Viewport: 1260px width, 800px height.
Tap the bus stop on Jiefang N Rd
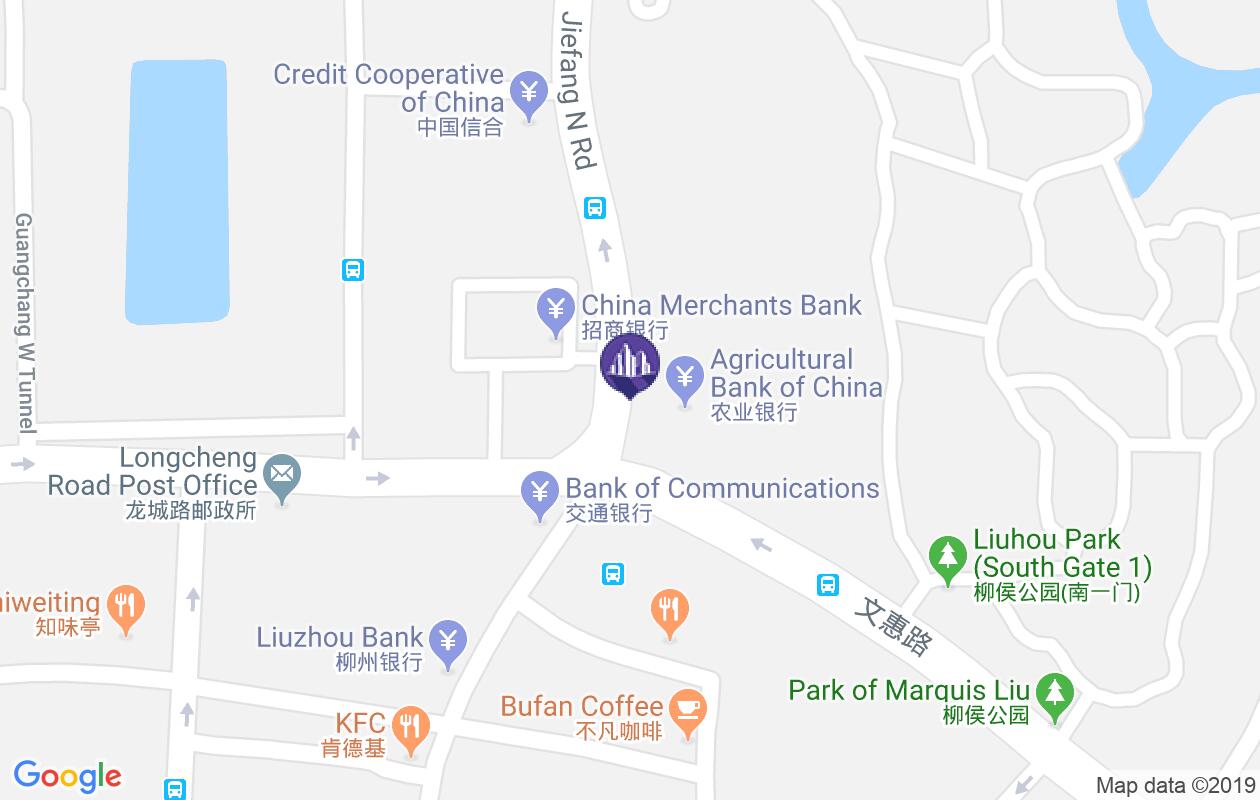pos(595,208)
